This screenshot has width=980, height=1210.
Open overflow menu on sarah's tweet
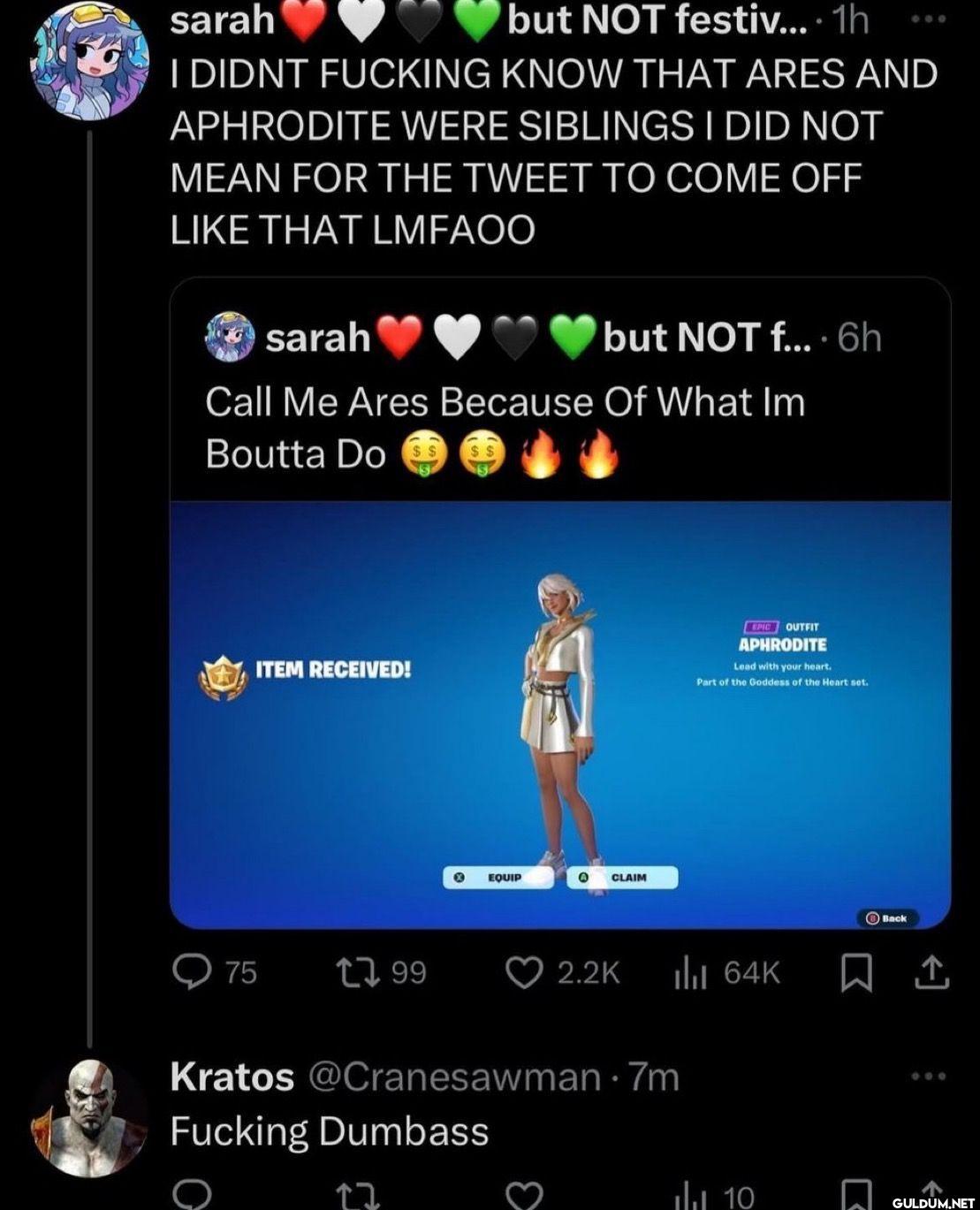coord(926,19)
